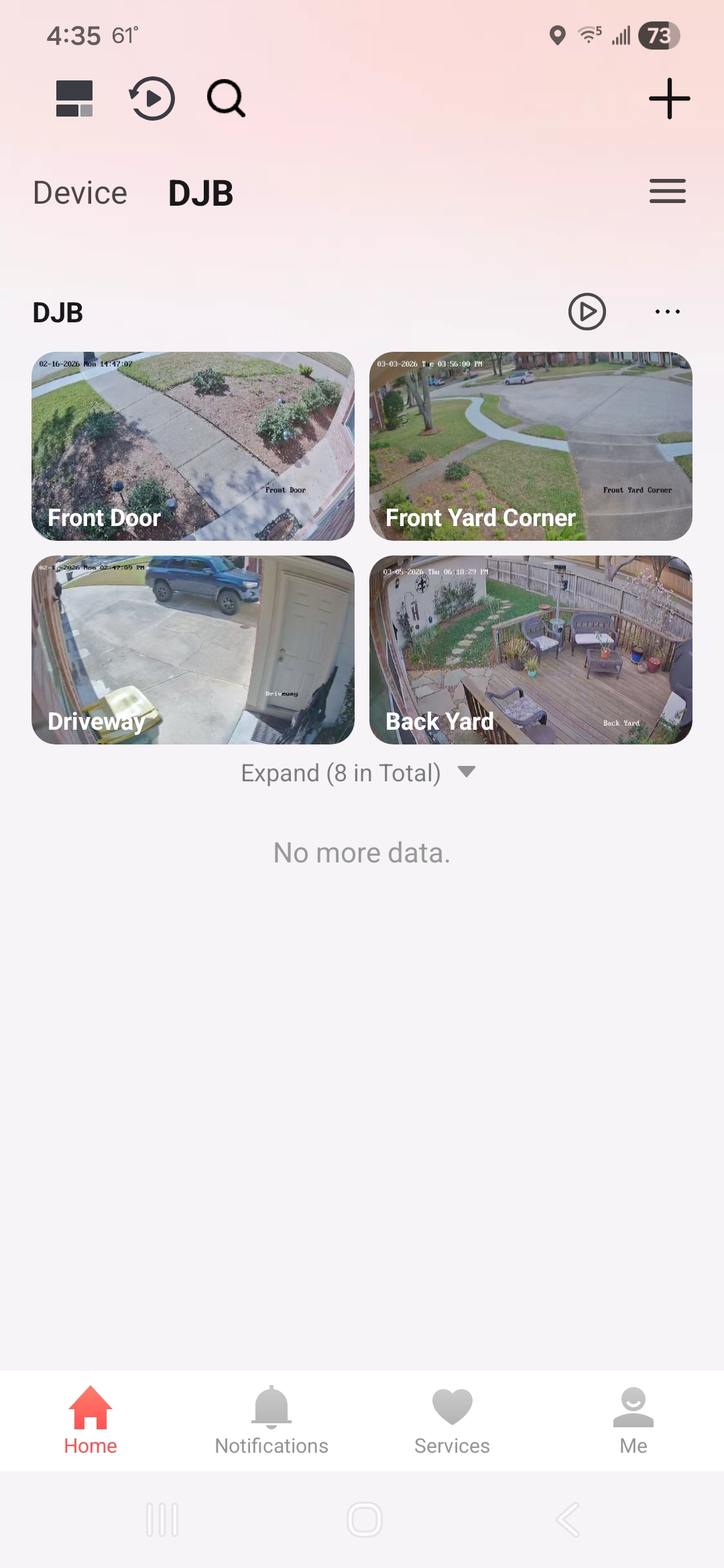Open the Notifications bell icon

(x=271, y=1421)
